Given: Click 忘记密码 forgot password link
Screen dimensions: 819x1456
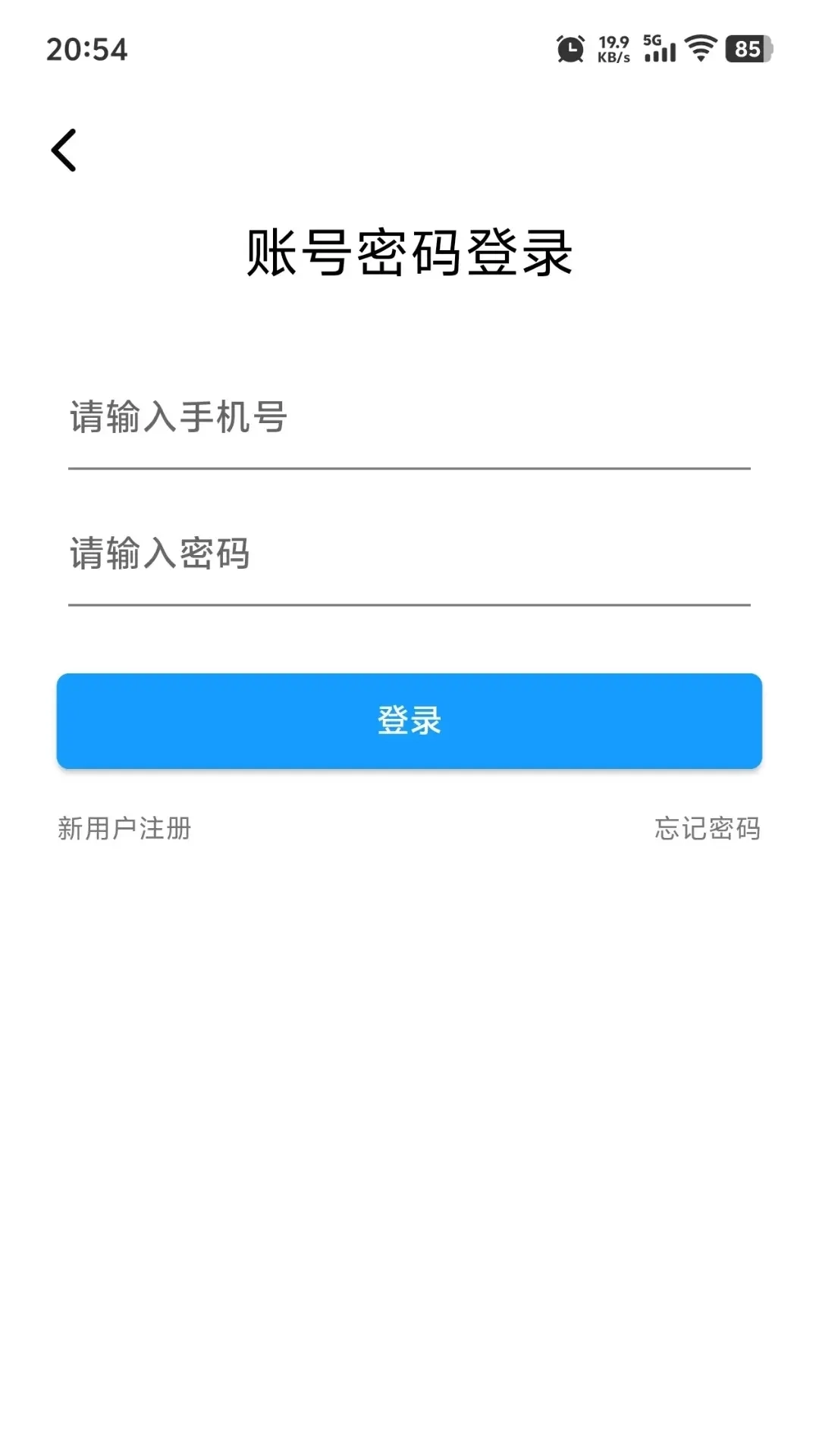Looking at the screenshot, I should [708, 830].
